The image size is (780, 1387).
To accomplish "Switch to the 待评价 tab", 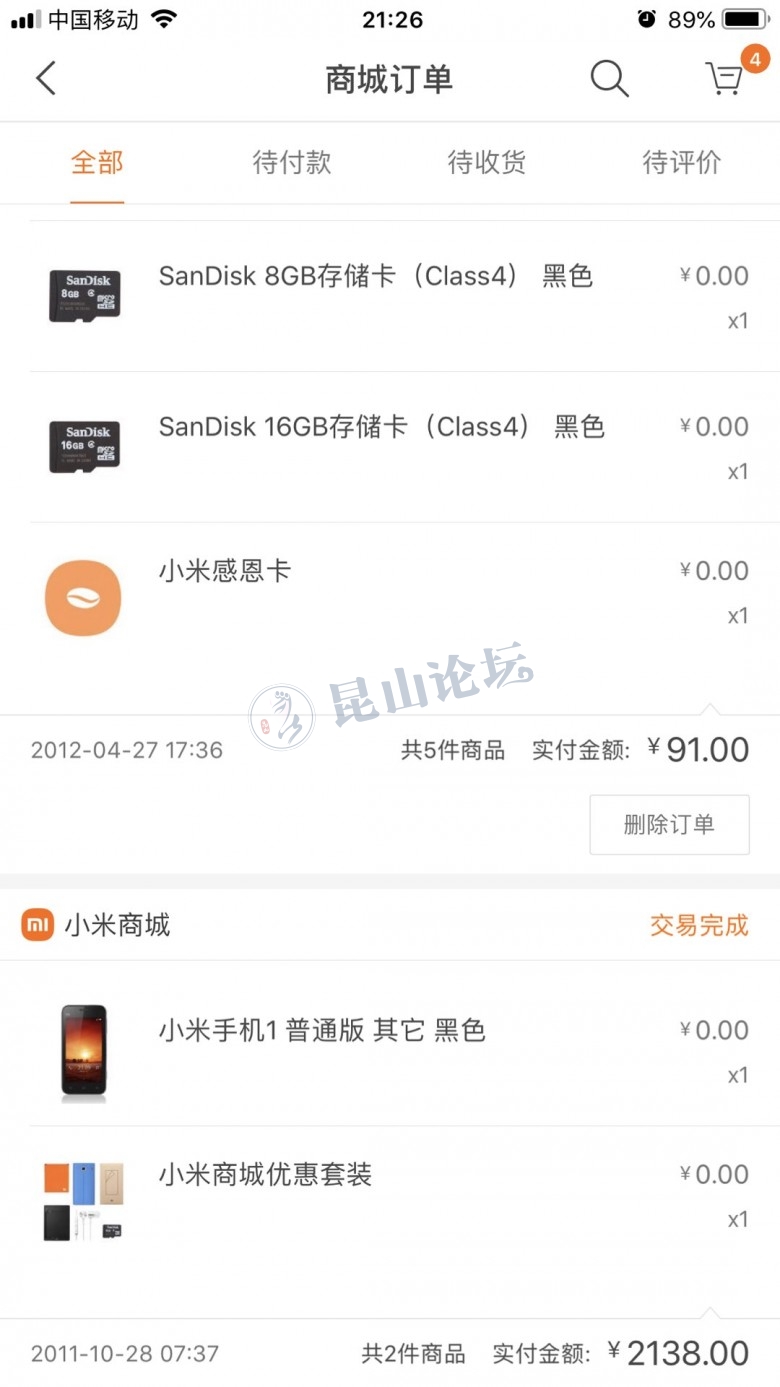I will (x=681, y=162).
